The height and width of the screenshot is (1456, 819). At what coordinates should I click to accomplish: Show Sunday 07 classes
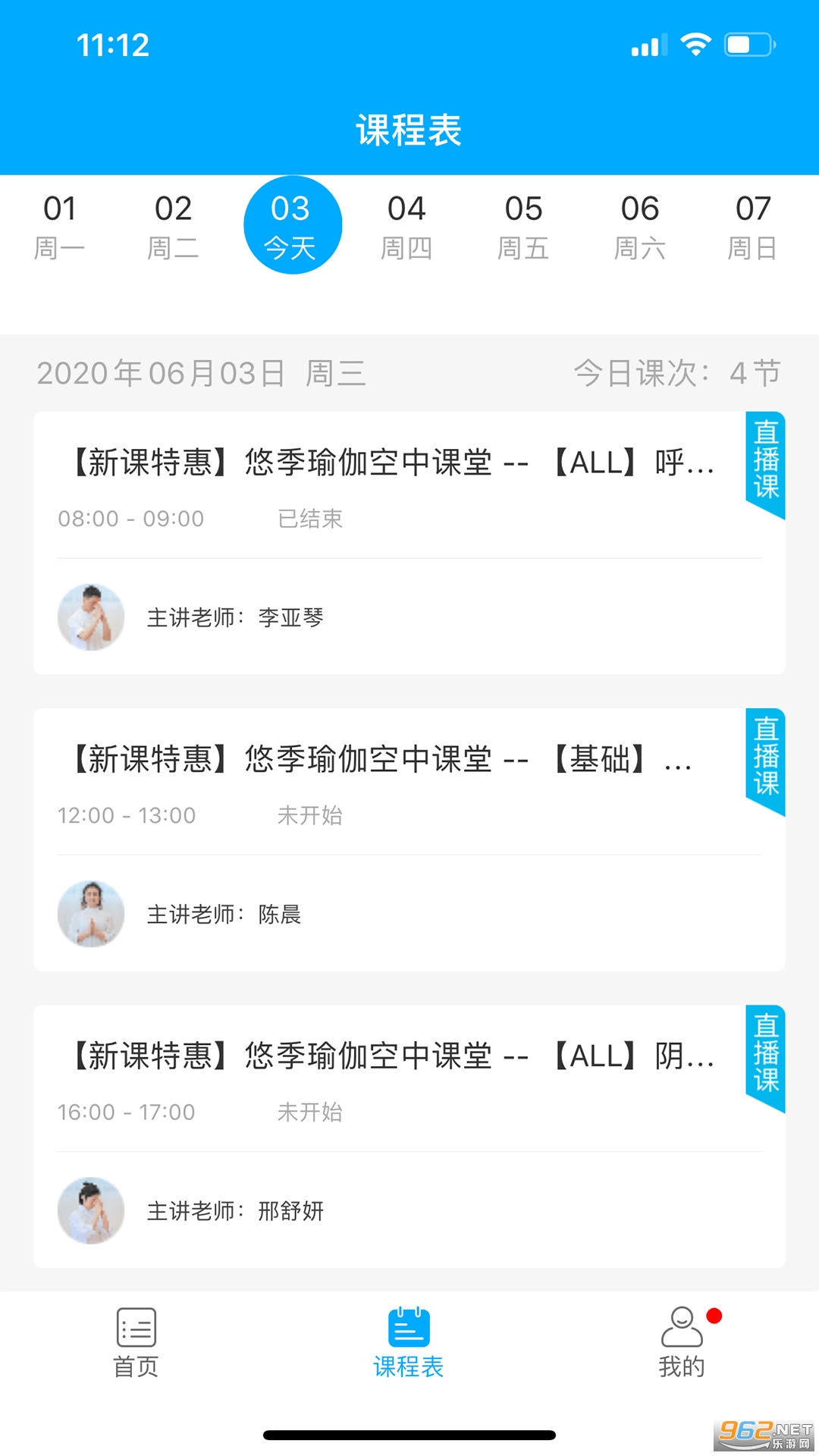pyautogui.click(x=752, y=226)
